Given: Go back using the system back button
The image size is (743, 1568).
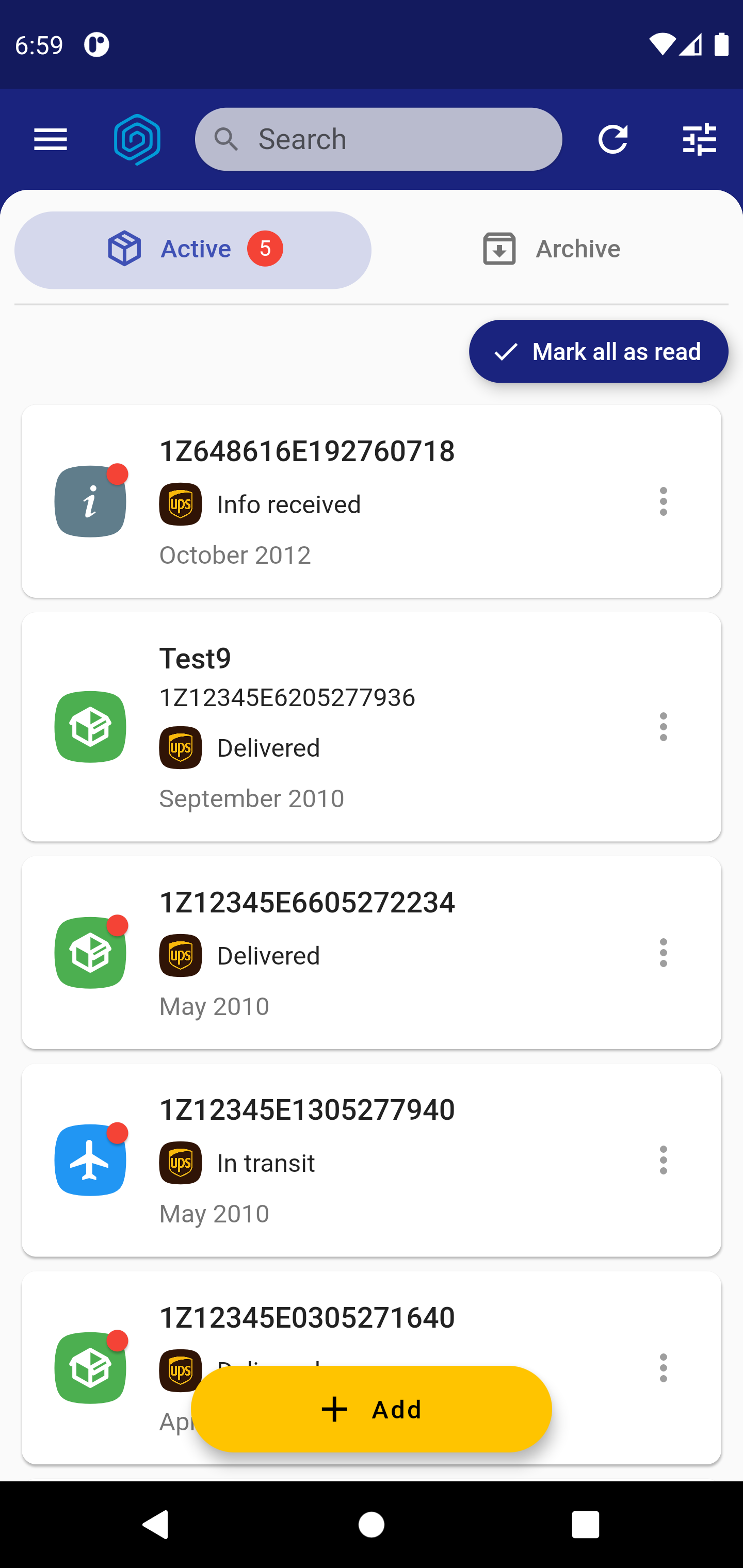Looking at the screenshot, I should (155, 1525).
